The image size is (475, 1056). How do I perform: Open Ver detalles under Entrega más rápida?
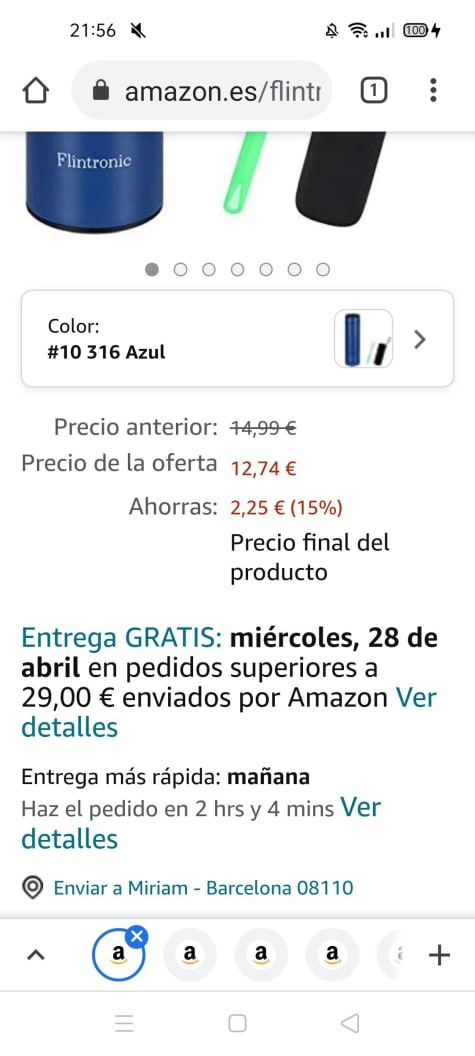click(201, 823)
